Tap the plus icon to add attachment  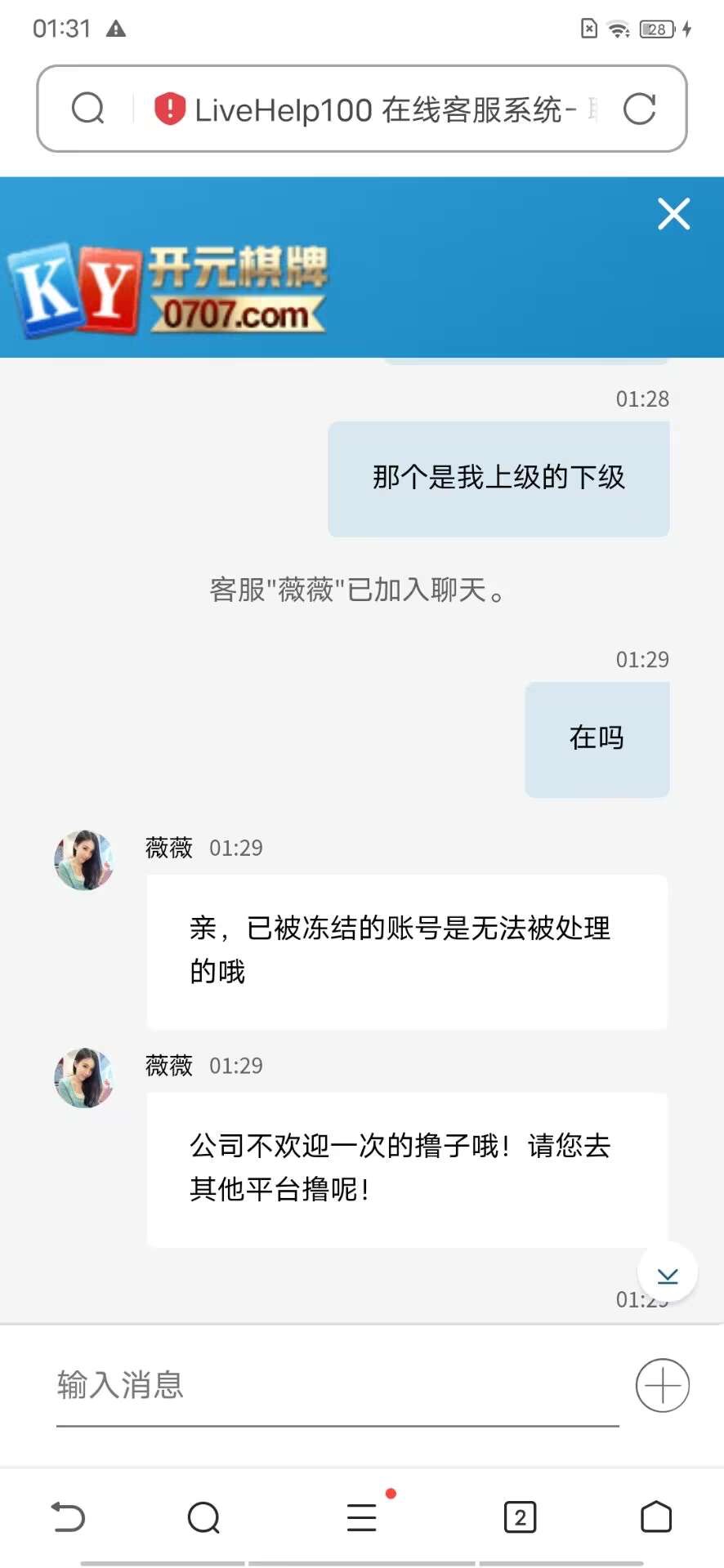tap(663, 1386)
